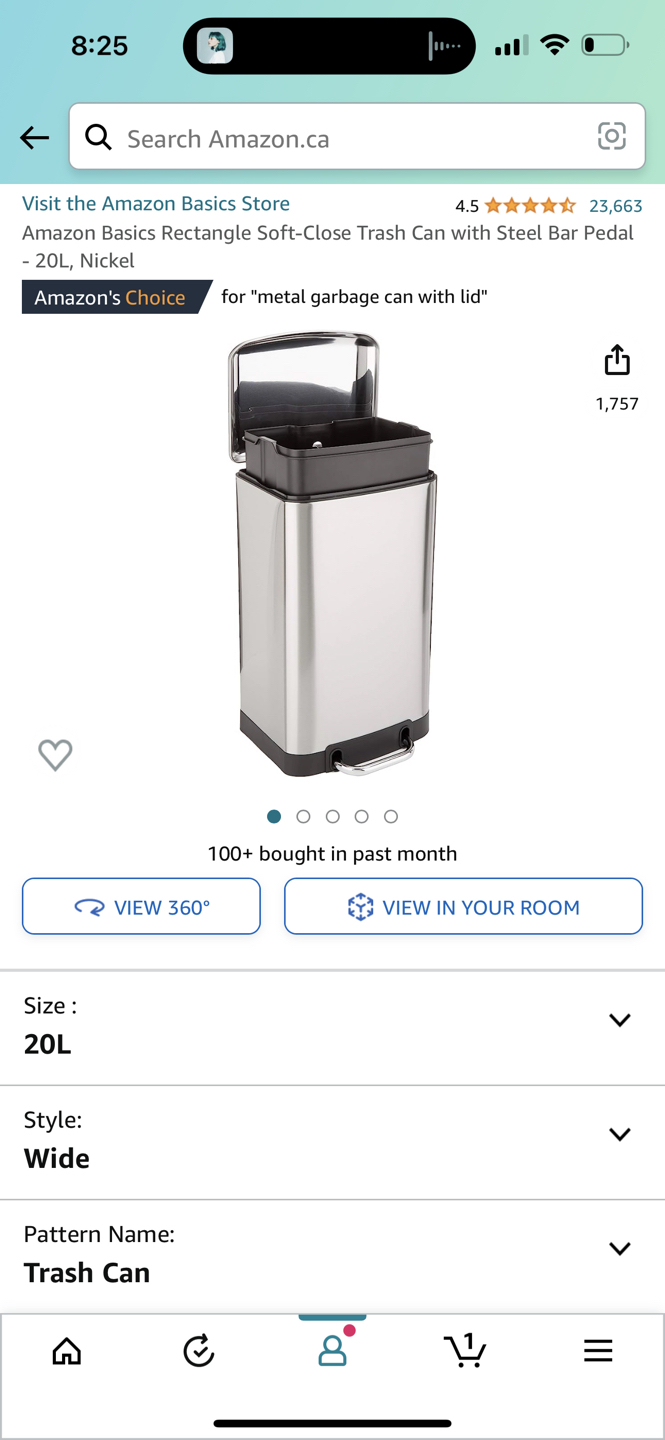Share this trash can listing
Image resolution: width=665 pixels, height=1440 pixels.
(x=617, y=360)
